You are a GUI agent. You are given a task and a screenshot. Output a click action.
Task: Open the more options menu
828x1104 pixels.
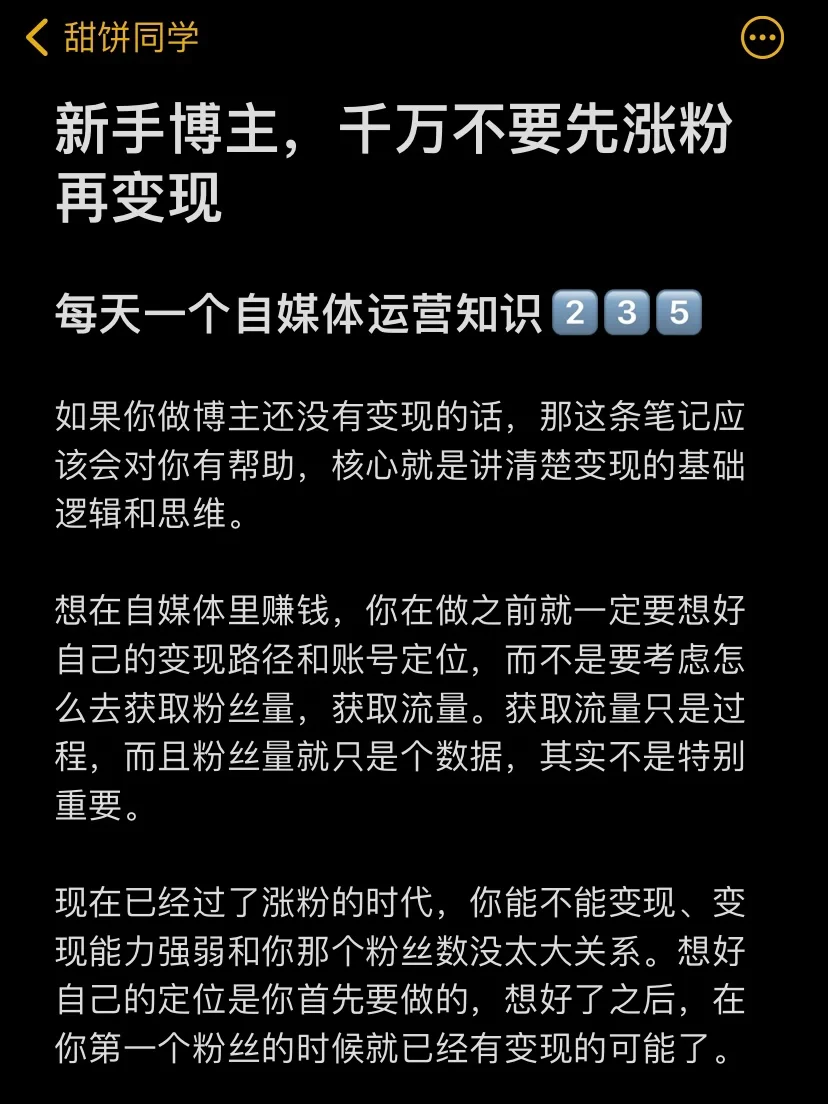click(762, 38)
